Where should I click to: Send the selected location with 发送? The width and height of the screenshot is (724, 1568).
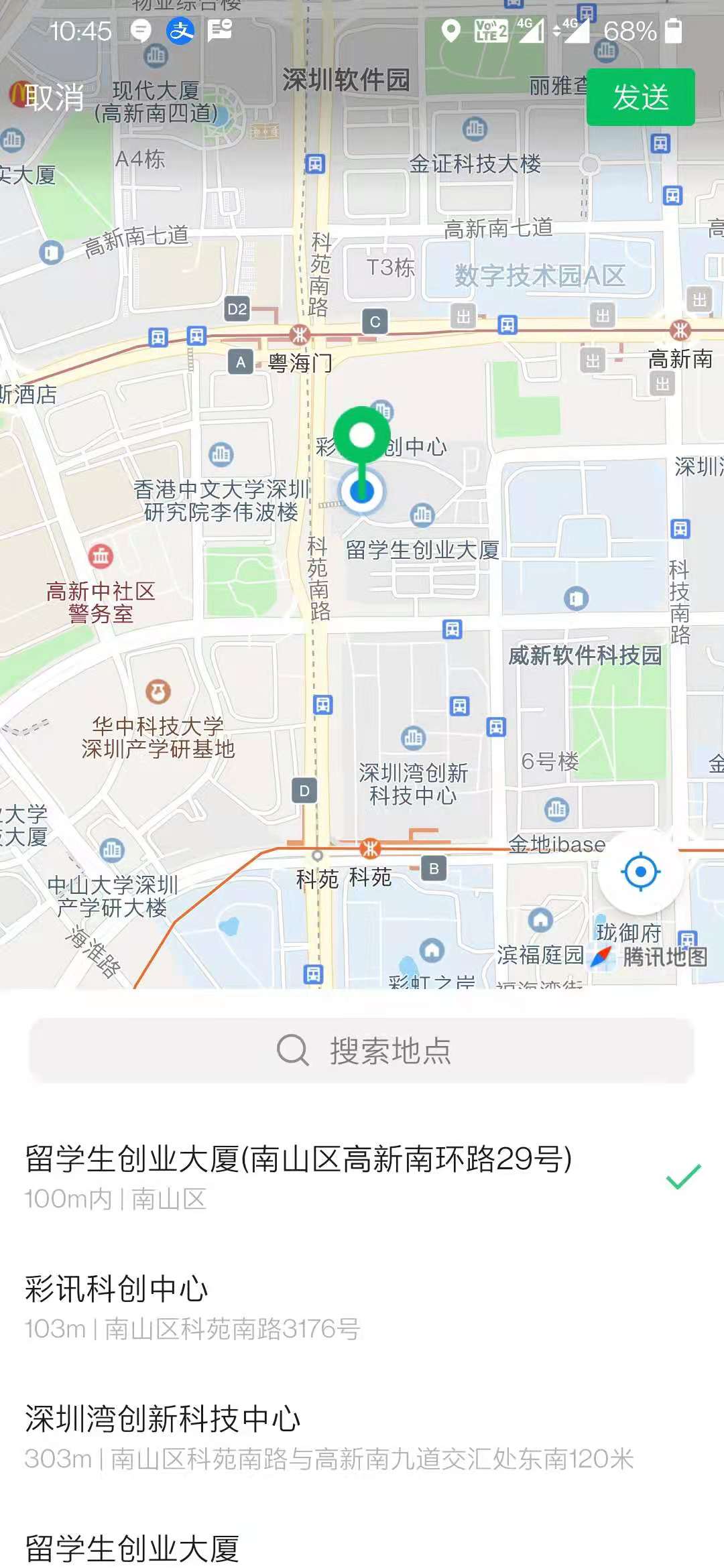[x=640, y=97]
